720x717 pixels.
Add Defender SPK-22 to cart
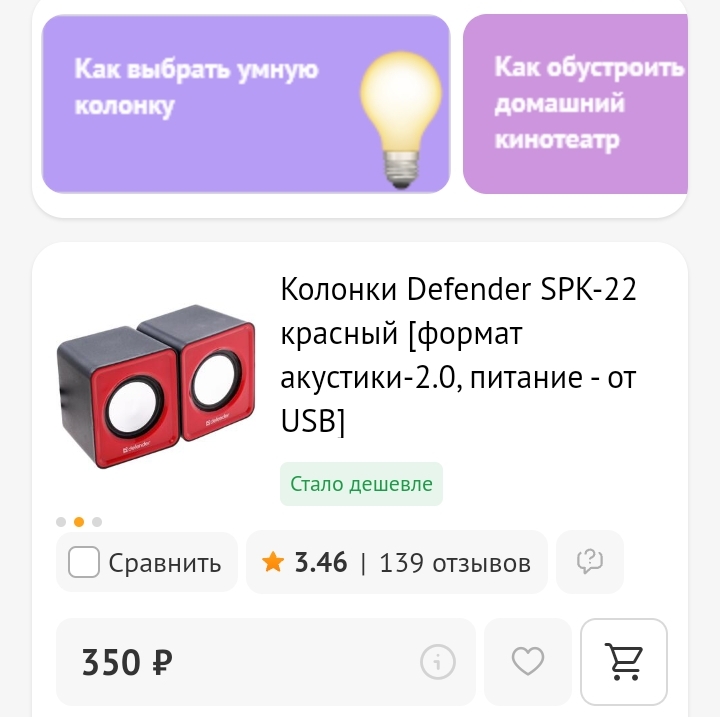[624, 661]
